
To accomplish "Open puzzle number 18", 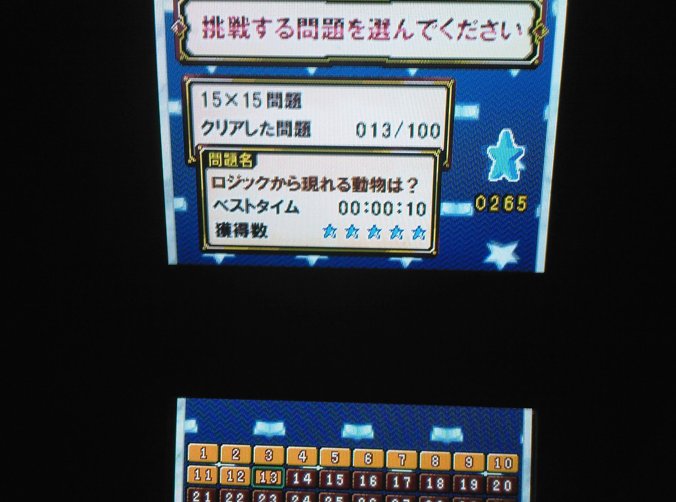I will pyautogui.click(x=435, y=483).
